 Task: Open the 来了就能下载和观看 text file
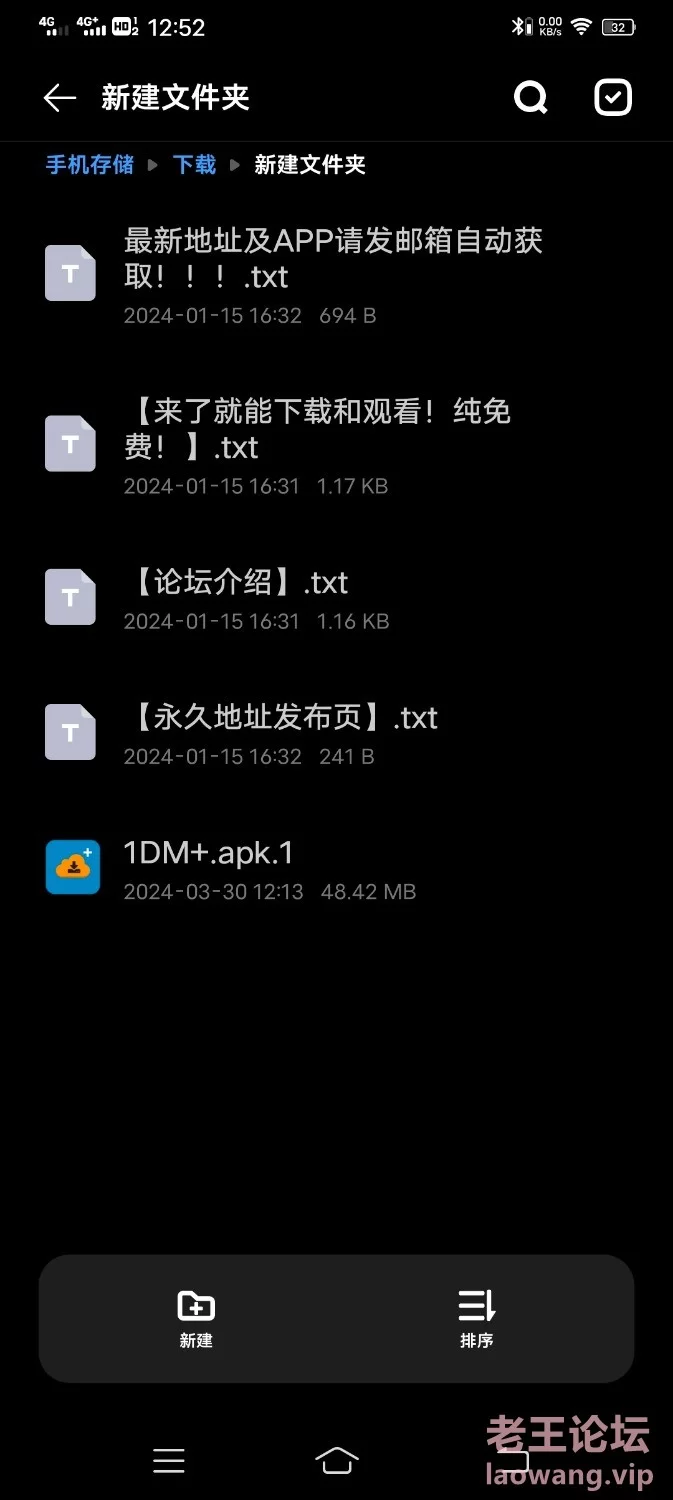click(336, 443)
